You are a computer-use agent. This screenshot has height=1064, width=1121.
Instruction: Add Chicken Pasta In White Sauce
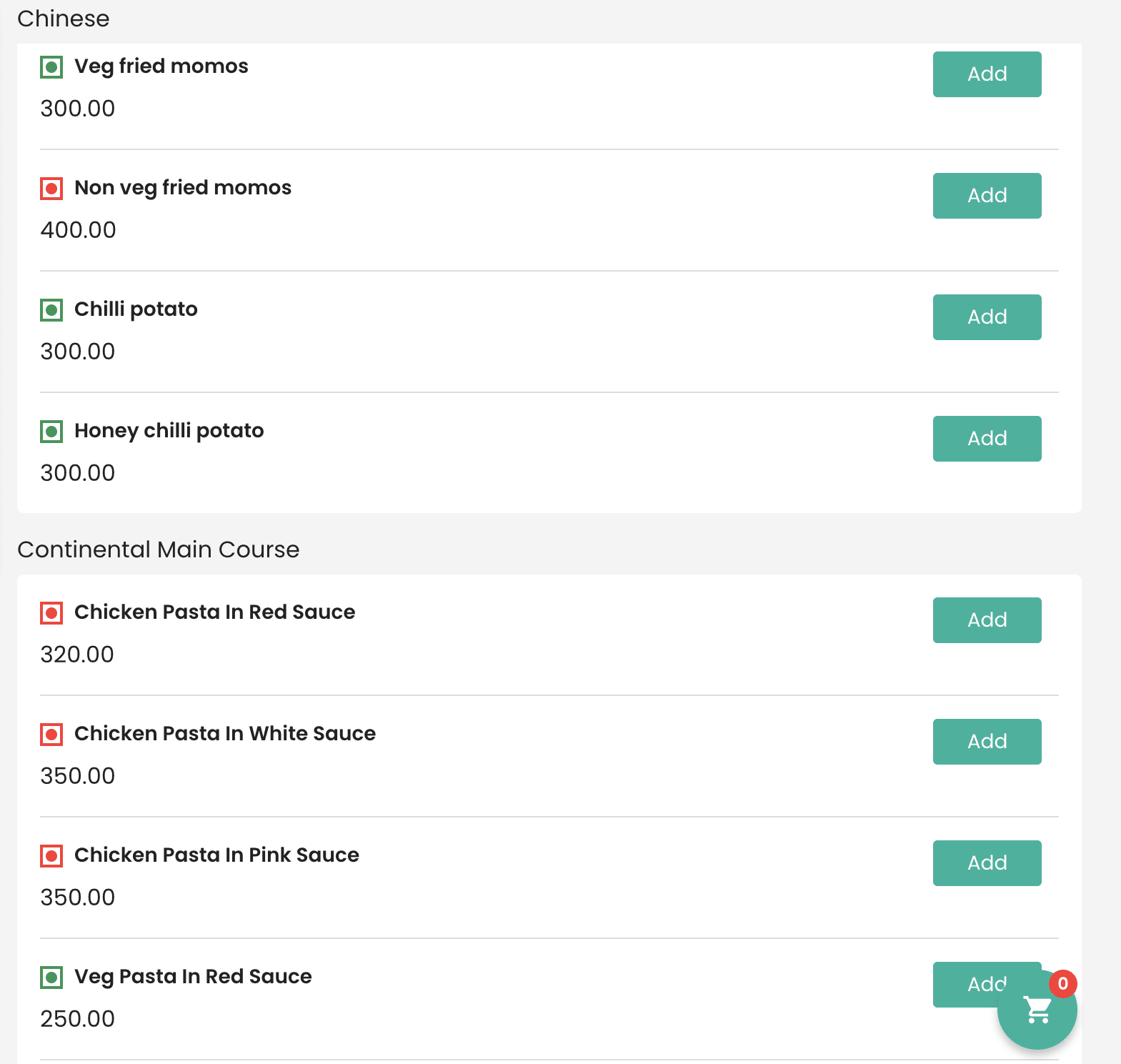coord(987,742)
